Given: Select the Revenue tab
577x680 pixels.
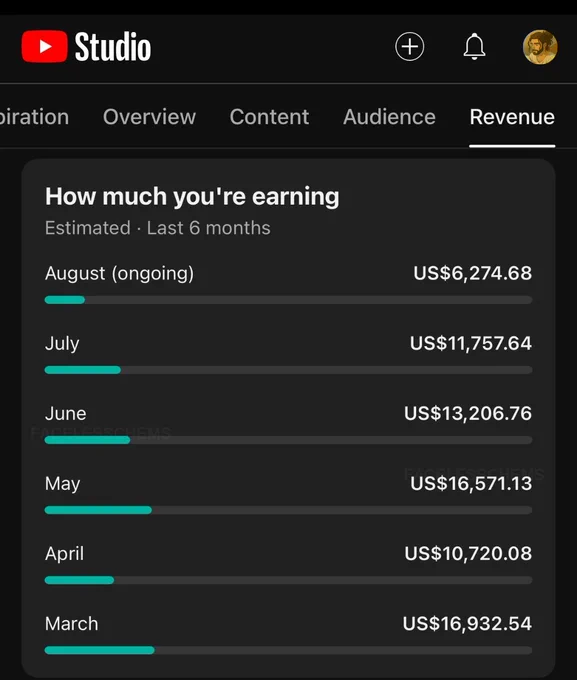Looking at the screenshot, I should 512,117.
